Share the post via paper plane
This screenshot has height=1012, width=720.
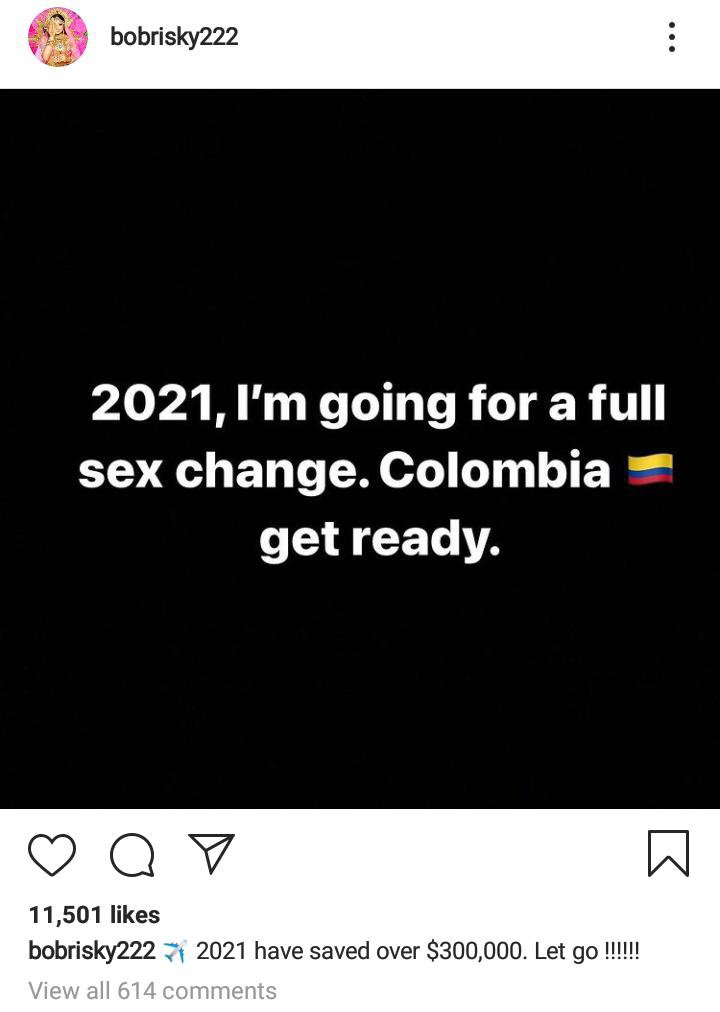click(x=211, y=853)
